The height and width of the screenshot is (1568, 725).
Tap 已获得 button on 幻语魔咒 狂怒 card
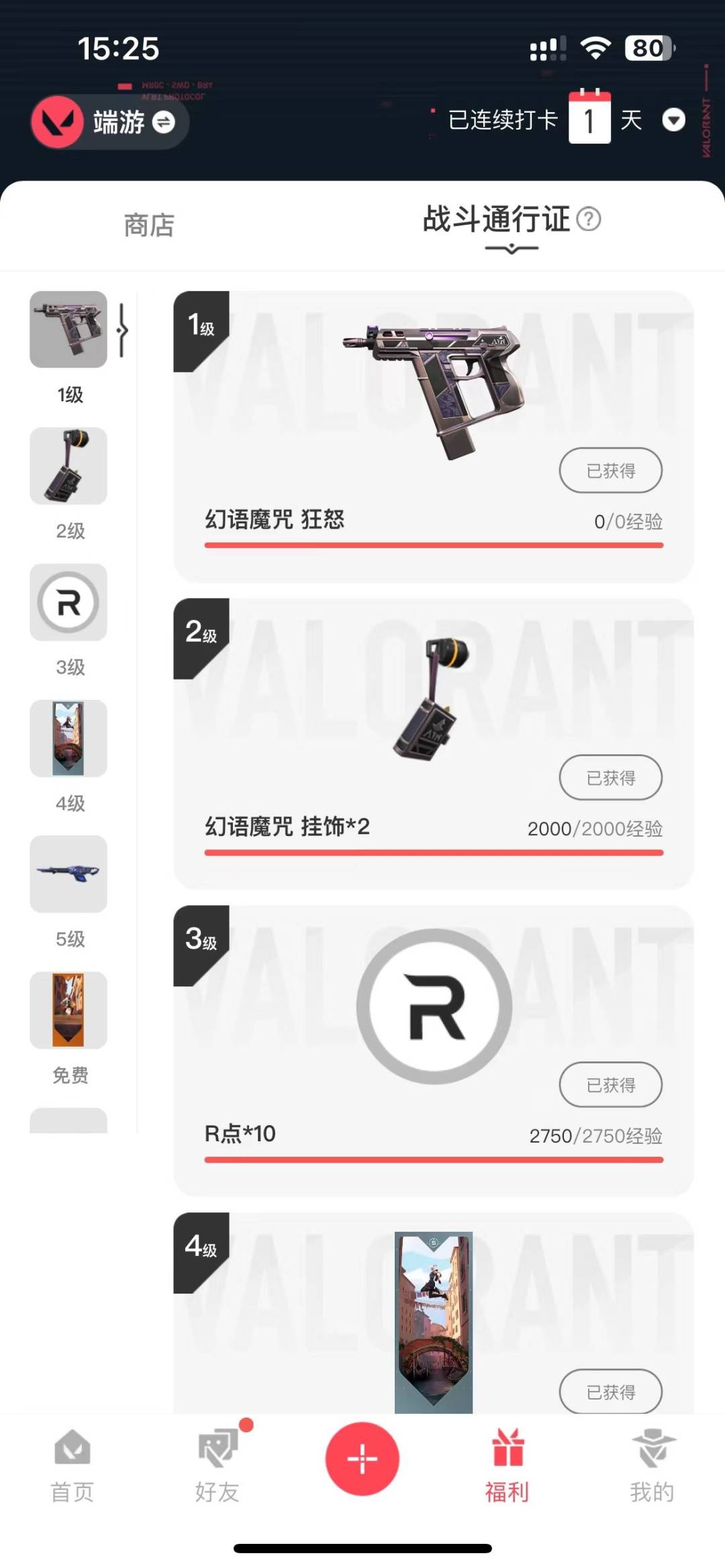tap(610, 470)
